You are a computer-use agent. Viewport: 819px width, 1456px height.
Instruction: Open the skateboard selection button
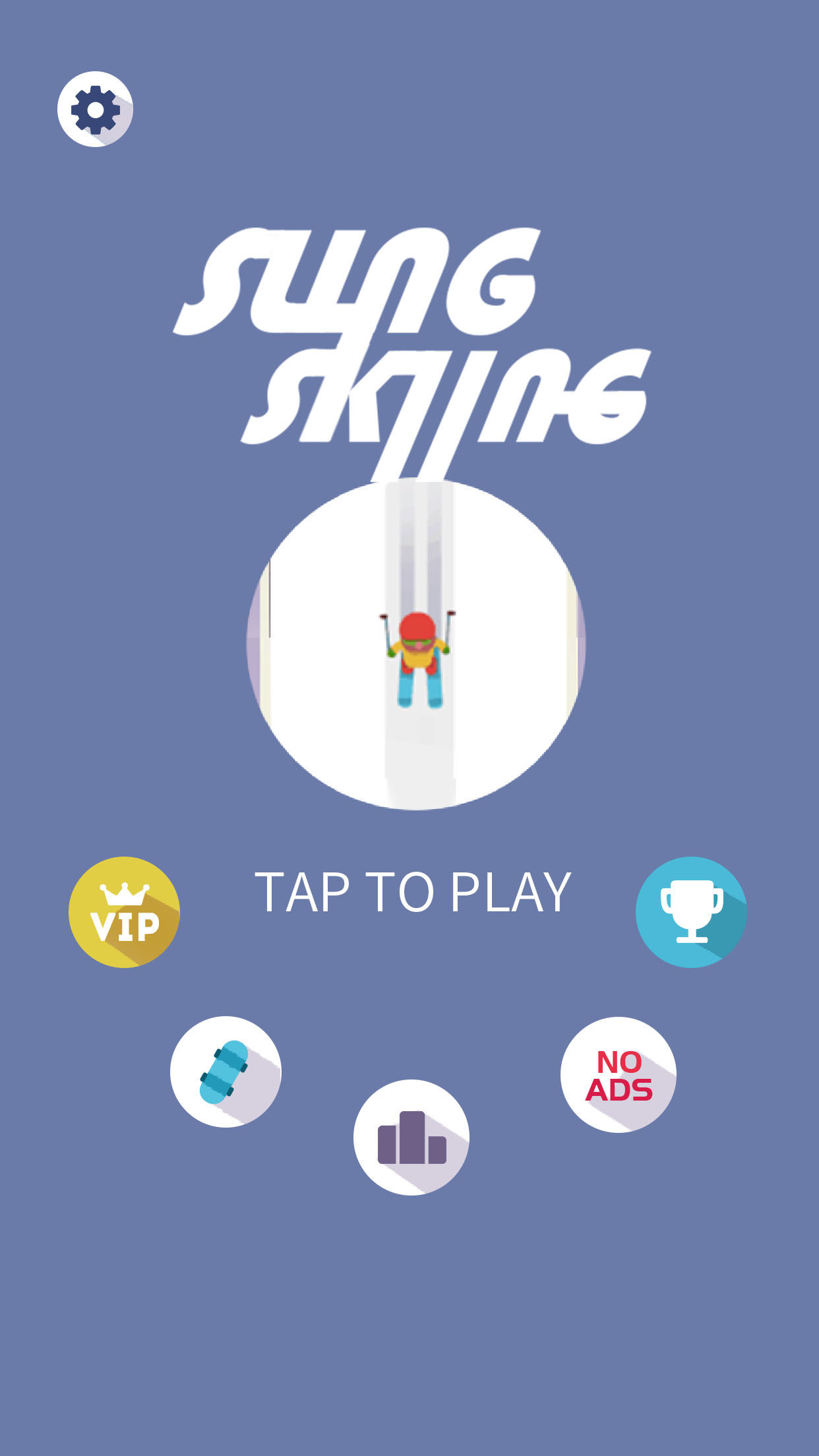click(226, 1072)
